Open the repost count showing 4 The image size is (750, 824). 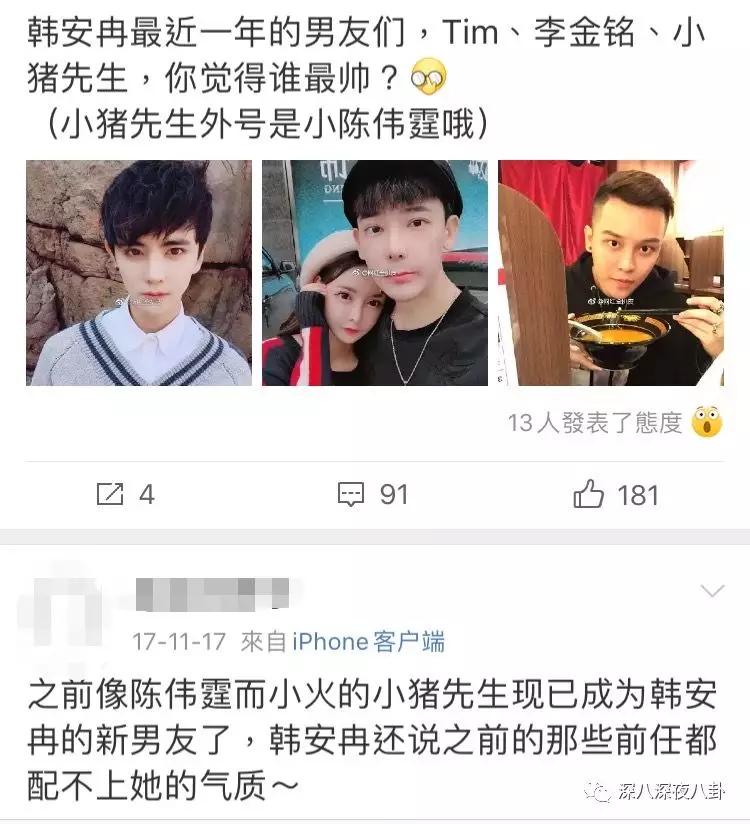[x=148, y=492]
